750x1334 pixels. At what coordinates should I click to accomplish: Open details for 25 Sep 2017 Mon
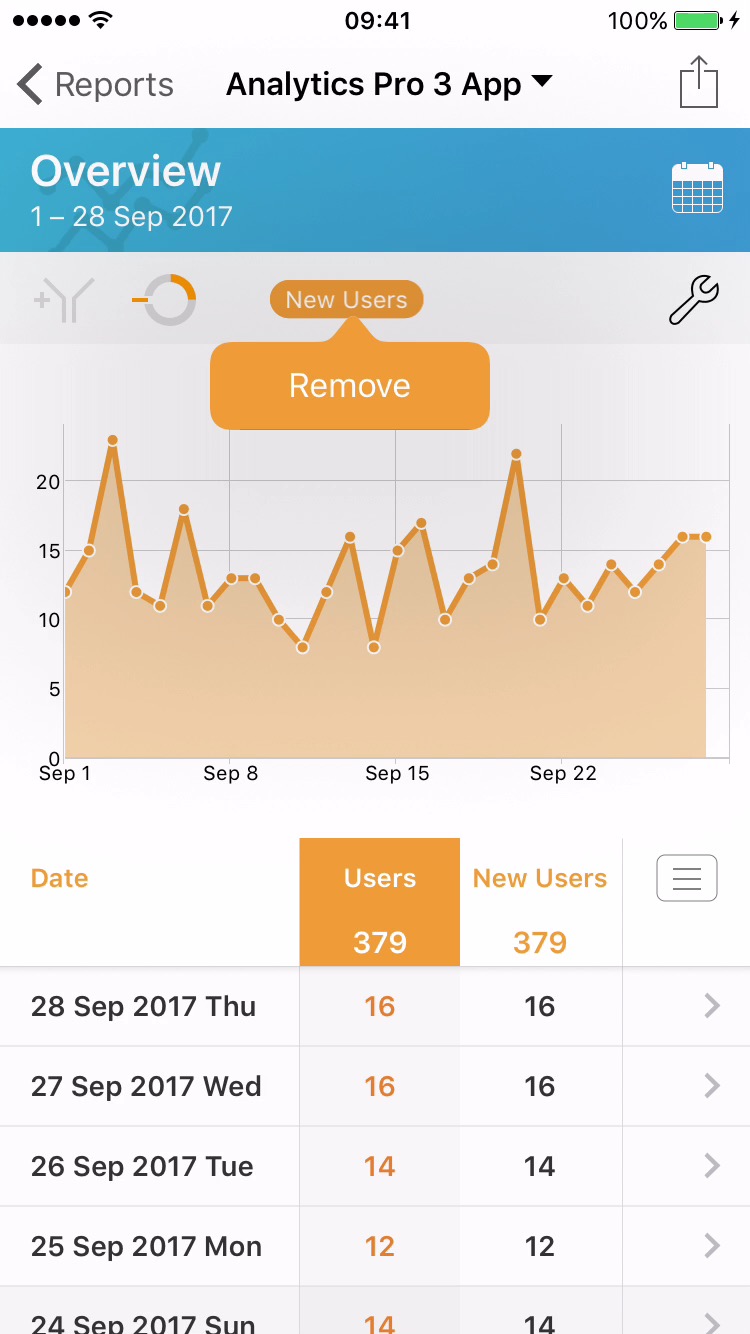(x=711, y=1246)
